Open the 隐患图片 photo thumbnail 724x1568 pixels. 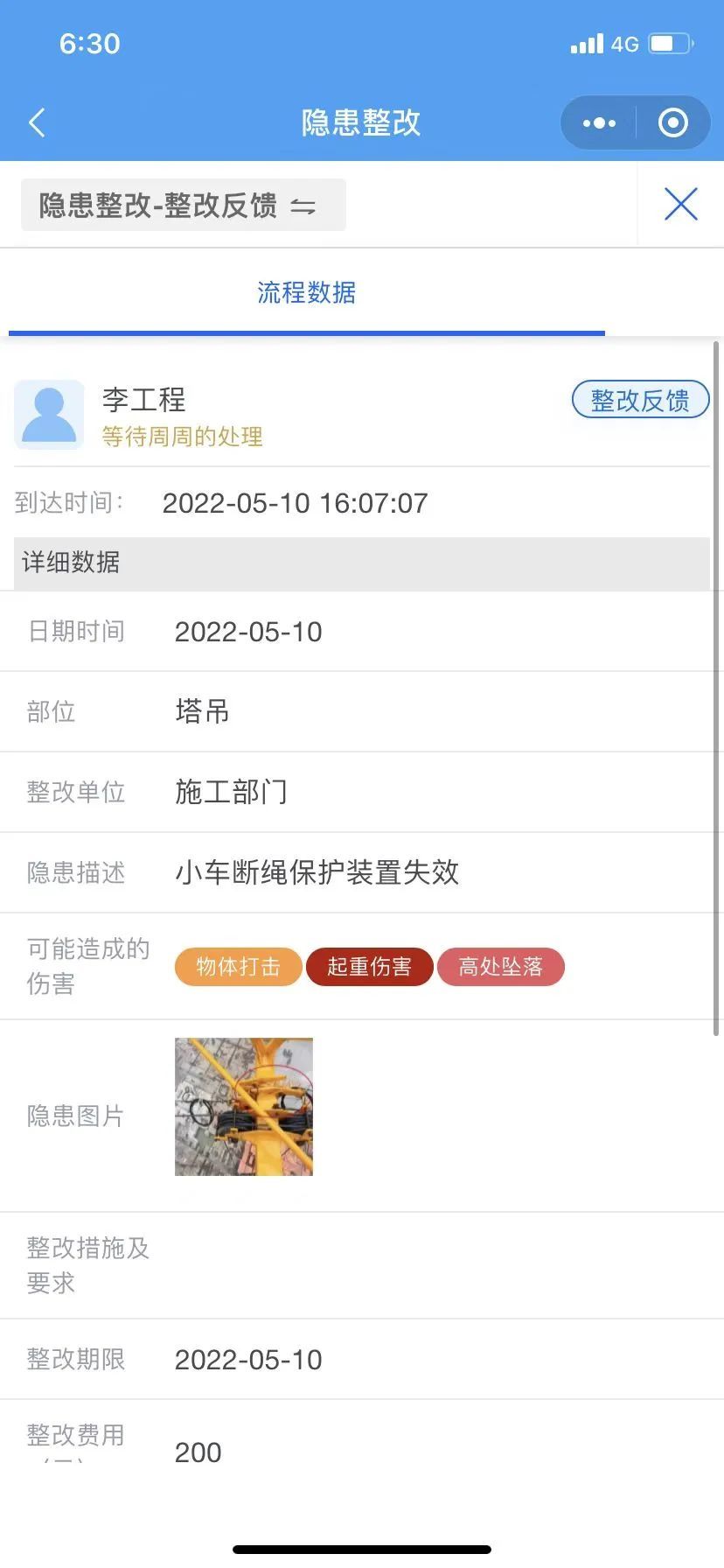tap(244, 1106)
